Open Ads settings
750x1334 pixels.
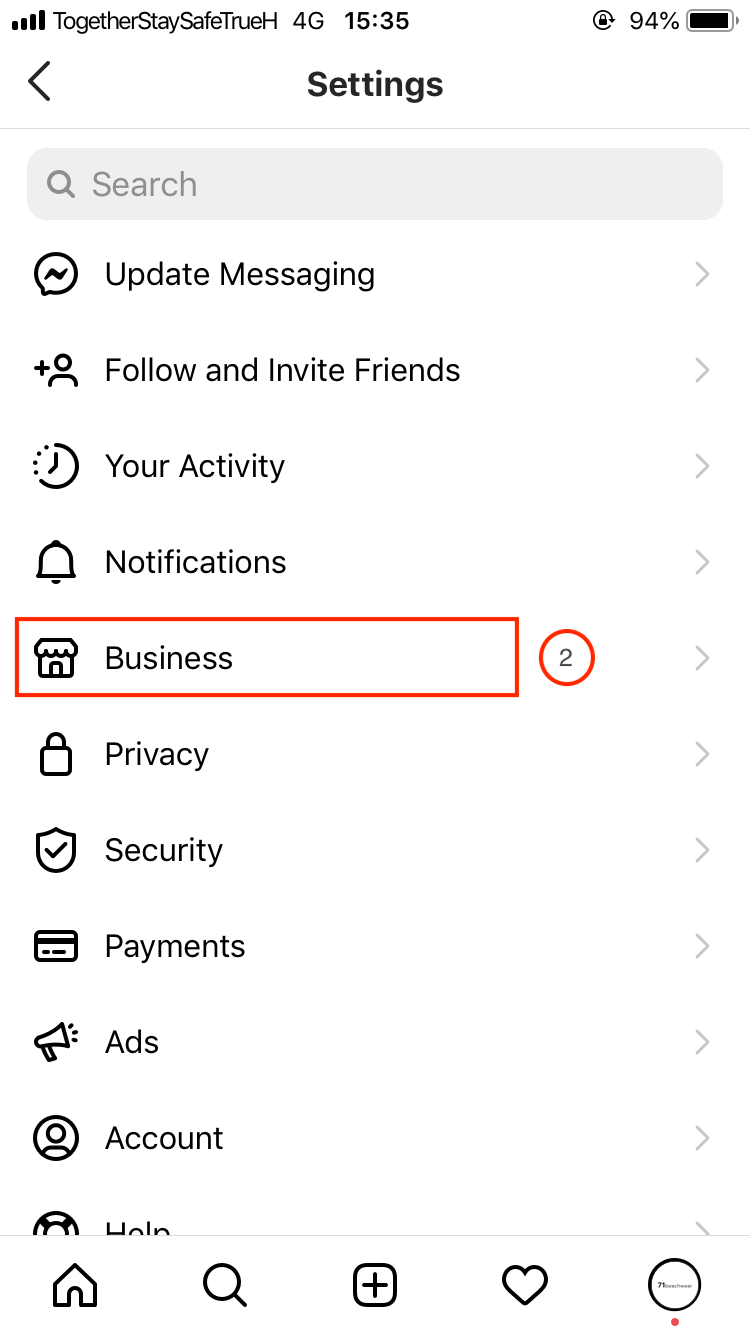click(375, 1042)
